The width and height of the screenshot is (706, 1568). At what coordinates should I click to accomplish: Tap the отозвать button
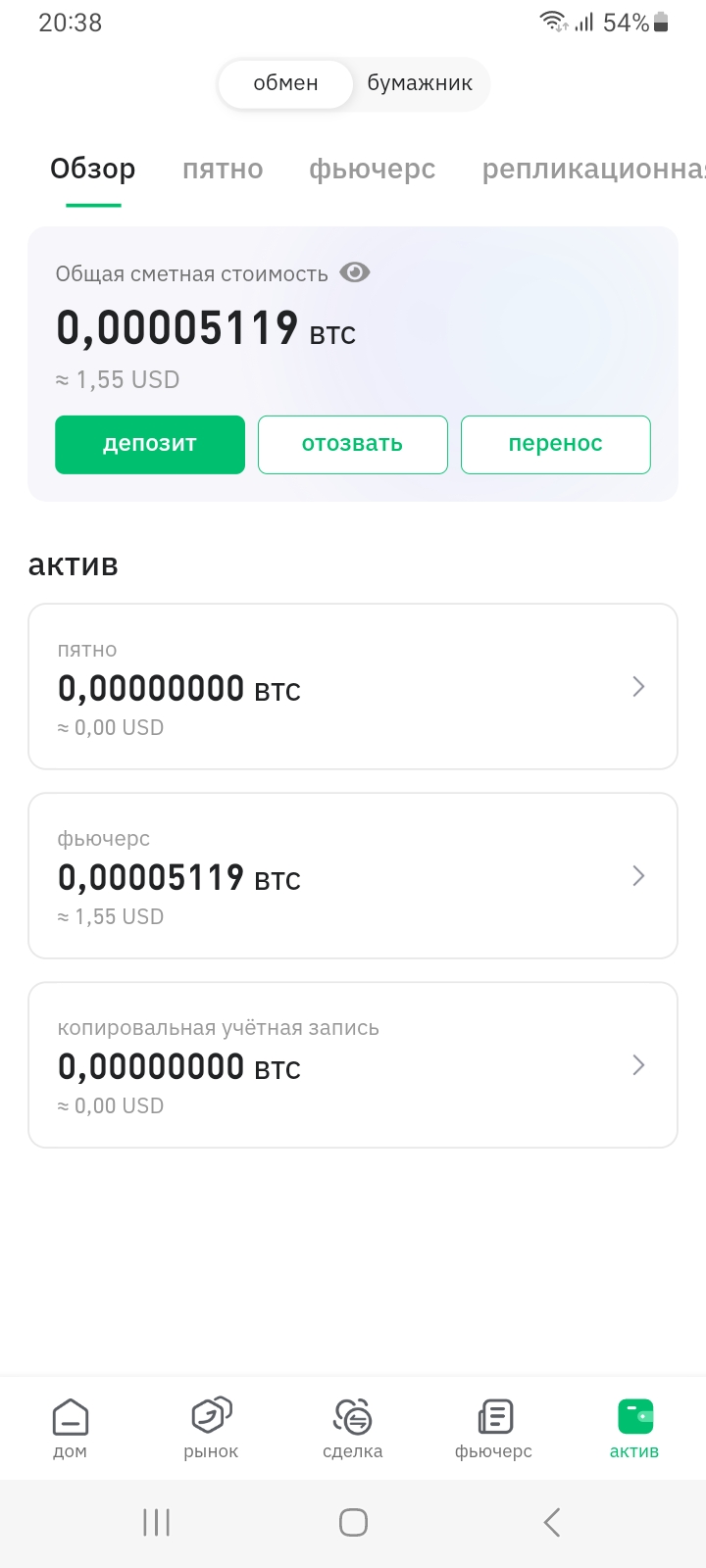tap(353, 444)
